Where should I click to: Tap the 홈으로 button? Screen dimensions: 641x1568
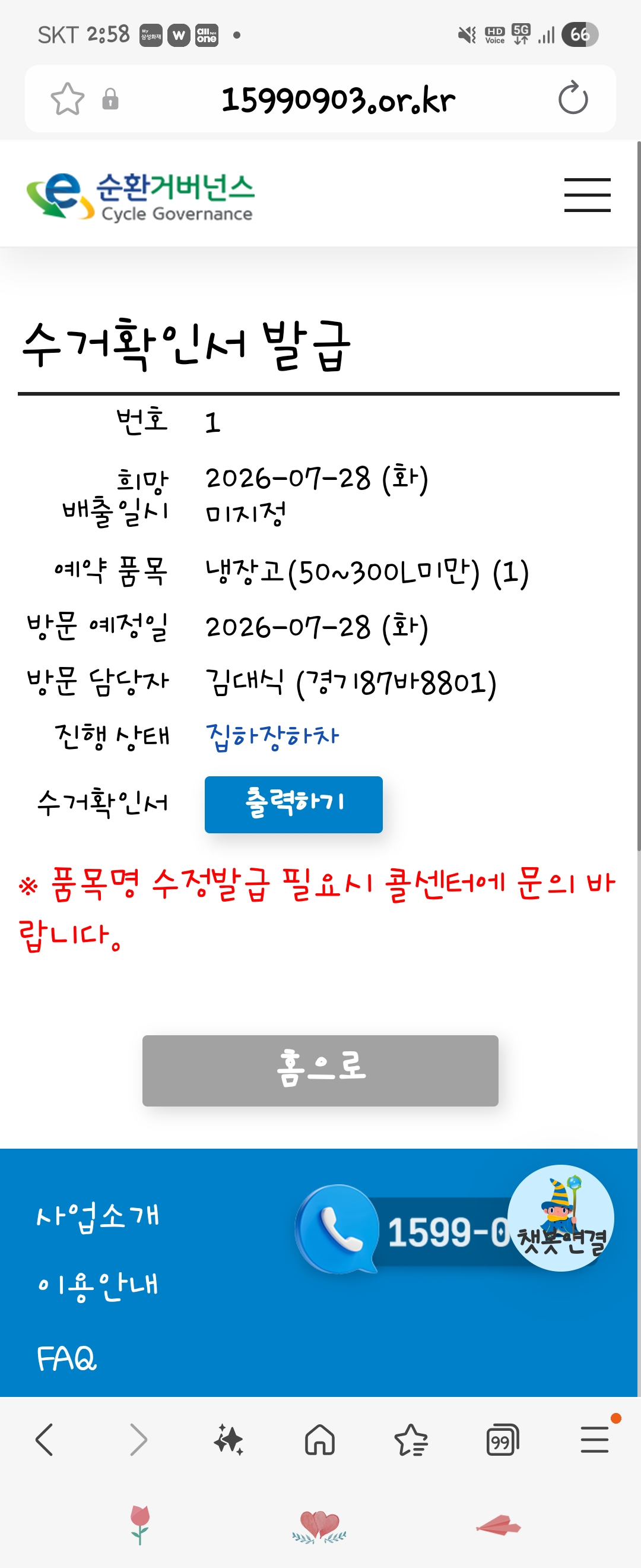click(x=320, y=1070)
